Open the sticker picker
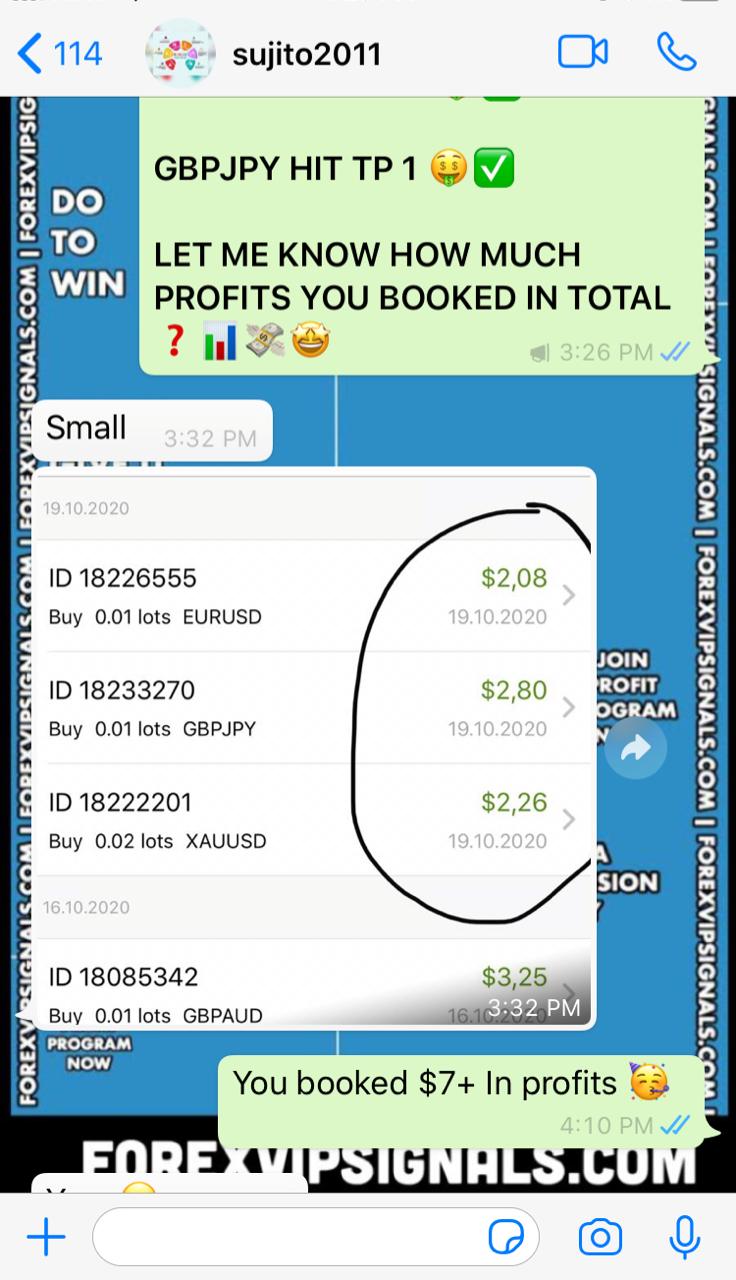The image size is (736, 1280). (506, 1237)
